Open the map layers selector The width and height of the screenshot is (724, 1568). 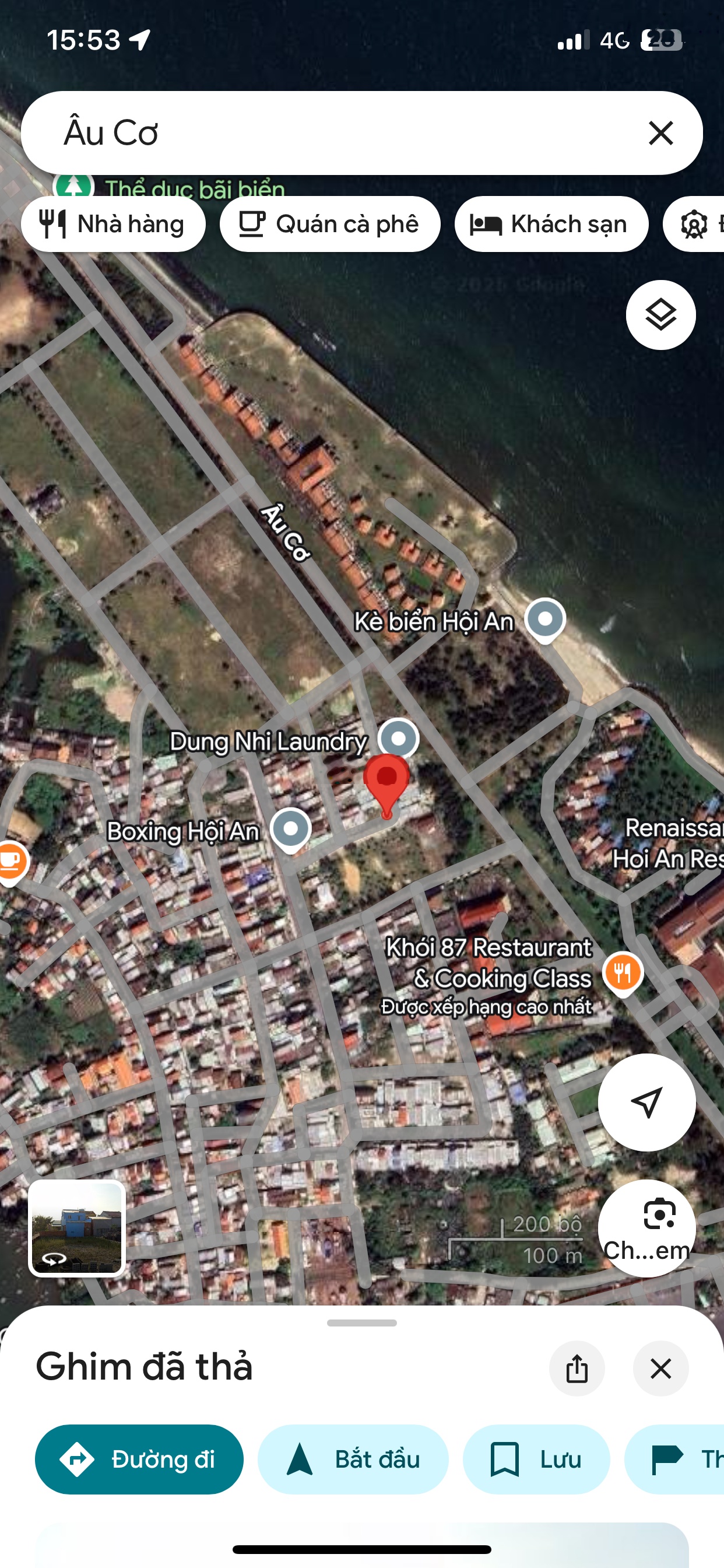[660, 314]
